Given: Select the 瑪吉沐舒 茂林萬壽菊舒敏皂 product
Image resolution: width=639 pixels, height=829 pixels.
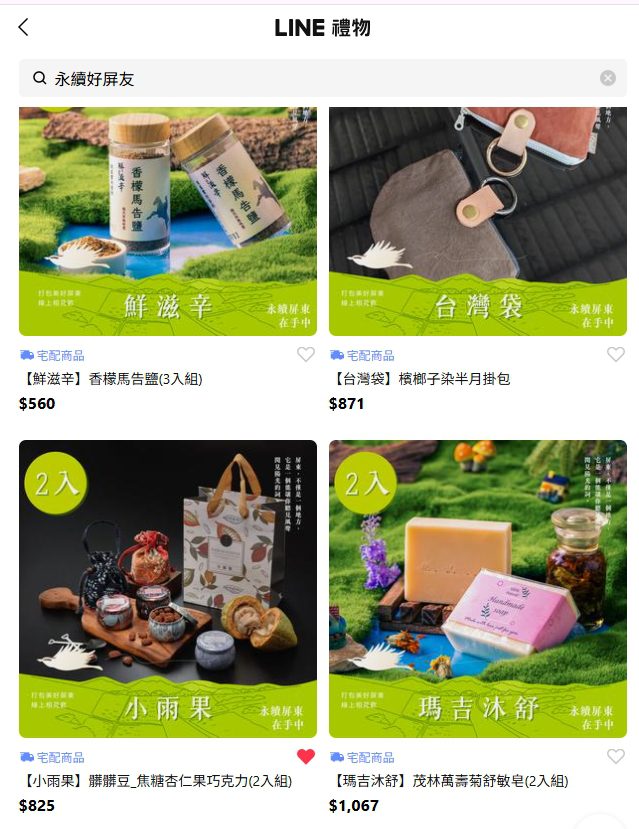Looking at the screenshot, I should 478,588.
